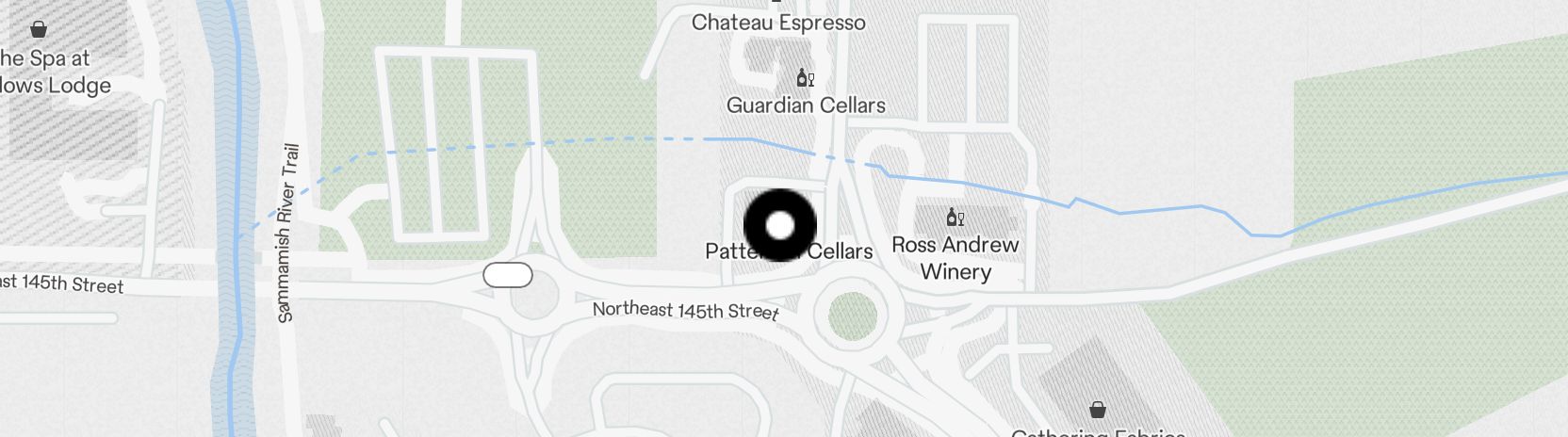Image resolution: width=1568 pixels, height=437 pixels.
Task: Open The Spa at Willows Lodge marker
Action: click(39, 31)
